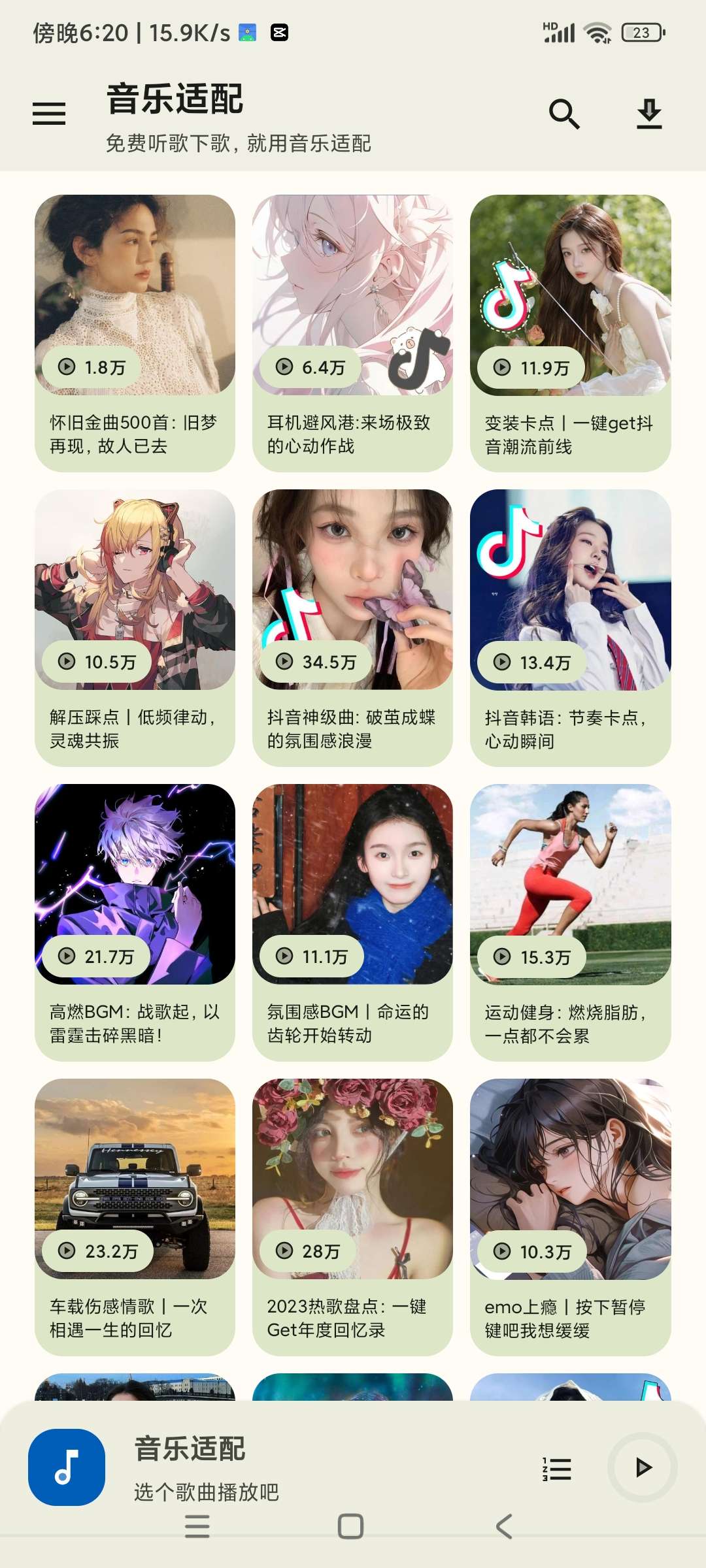This screenshot has width=706, height=1568.
Task: View playlist 抖音神级曲: 破茧成蝶
Action: [x=352, y=627]
